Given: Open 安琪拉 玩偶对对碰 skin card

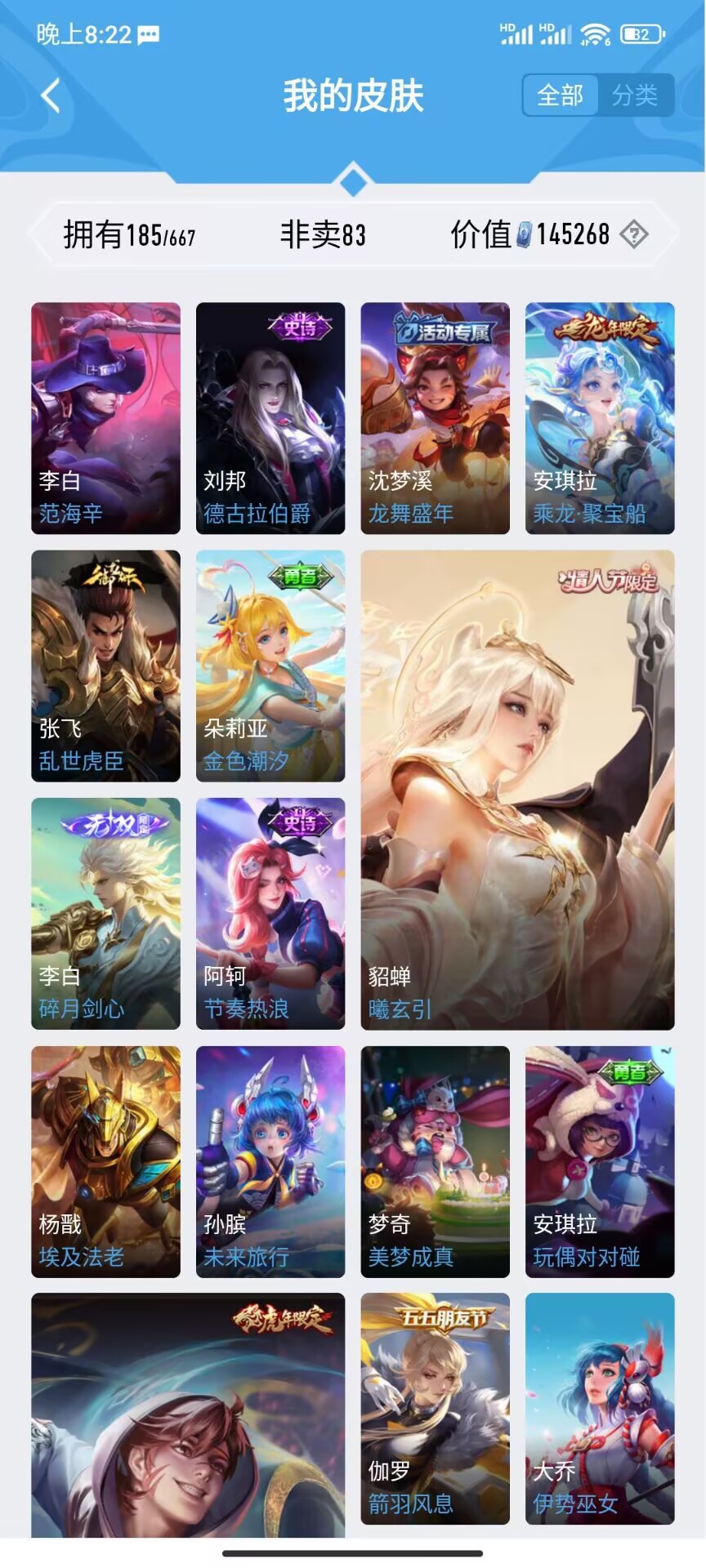Looking at the screenshot, I should [x=600, y=1161].
